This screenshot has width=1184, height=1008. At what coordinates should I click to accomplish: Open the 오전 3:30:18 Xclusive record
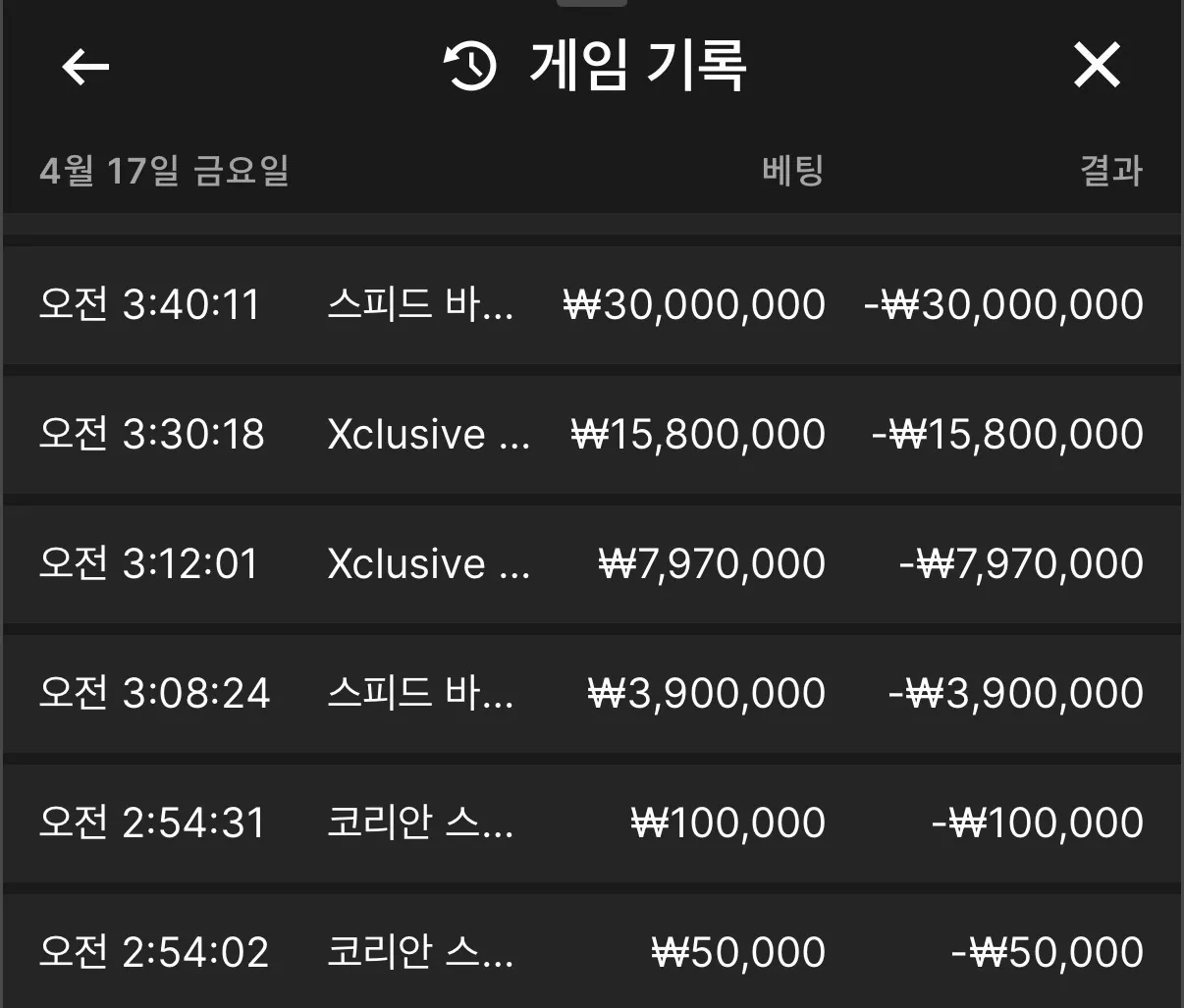(592, 435)
